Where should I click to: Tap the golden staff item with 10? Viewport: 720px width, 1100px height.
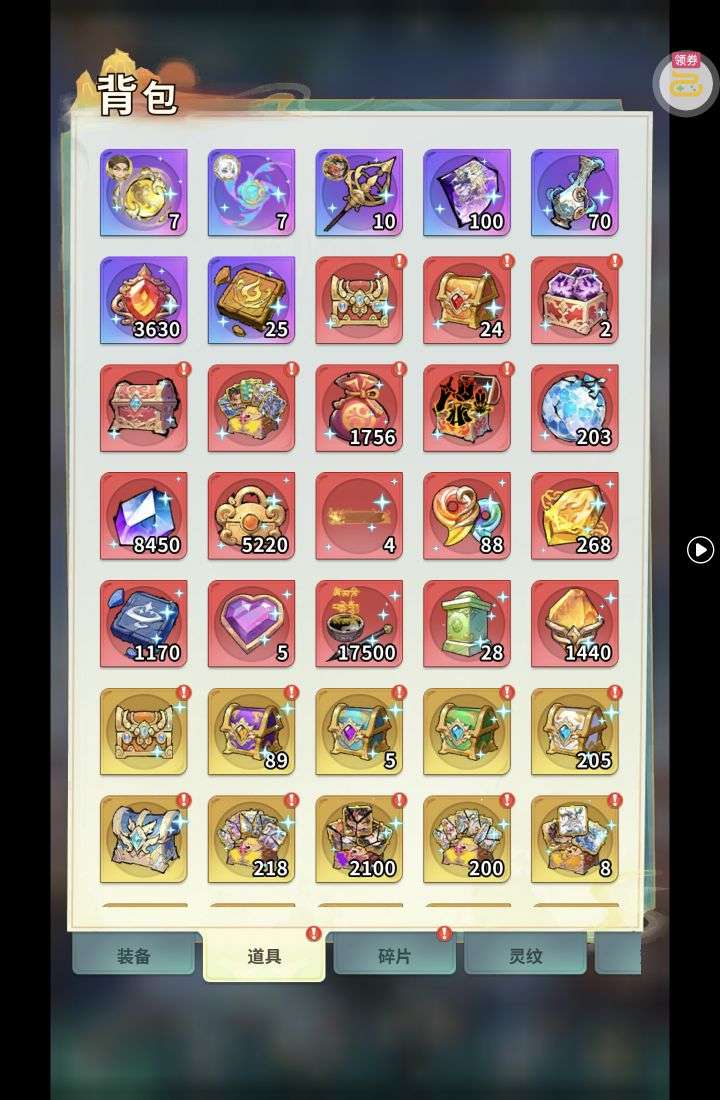click(359, 193)
